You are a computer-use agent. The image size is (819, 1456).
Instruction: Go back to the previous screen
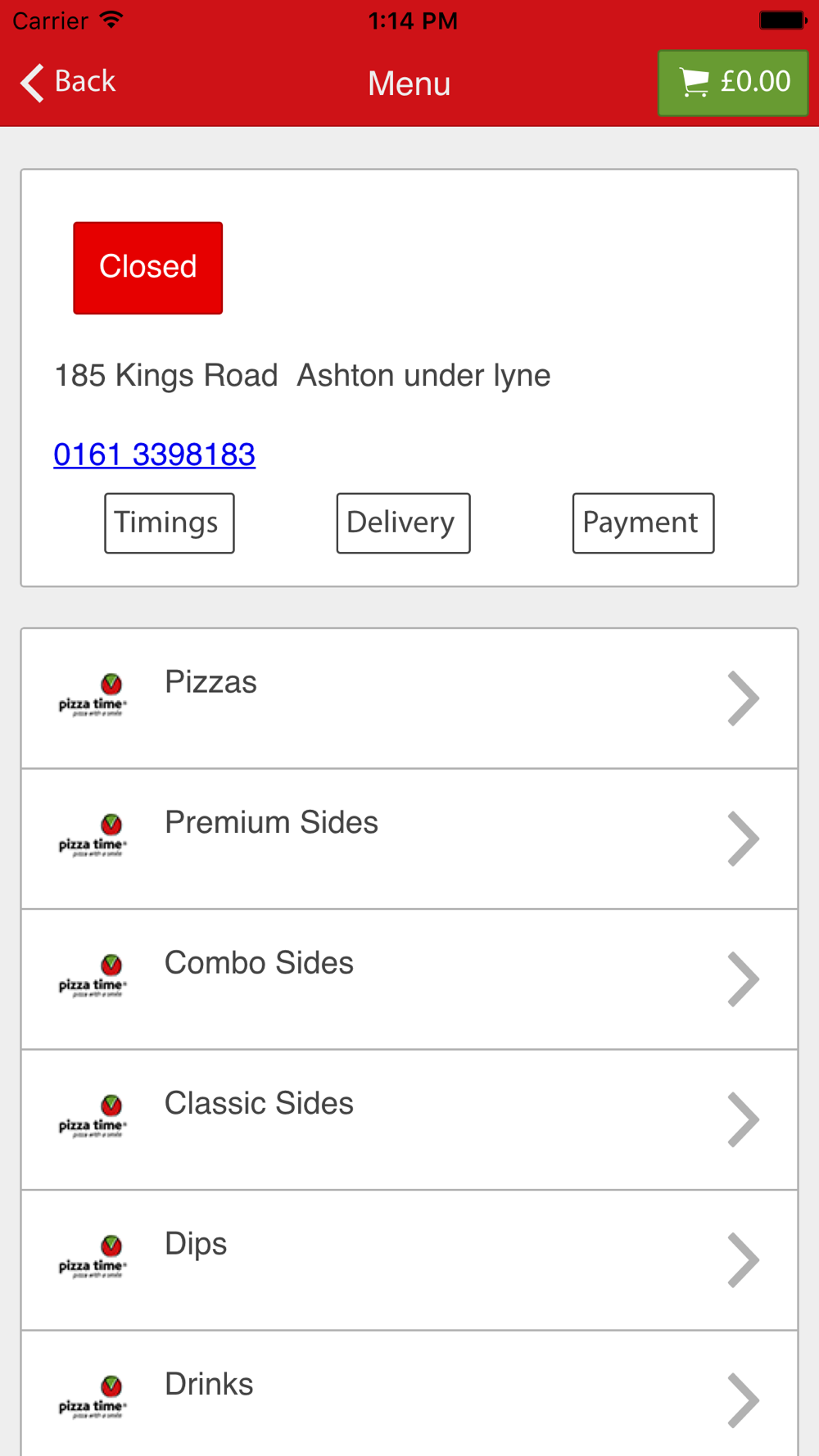pyautogui.click(x=68, y=82)
